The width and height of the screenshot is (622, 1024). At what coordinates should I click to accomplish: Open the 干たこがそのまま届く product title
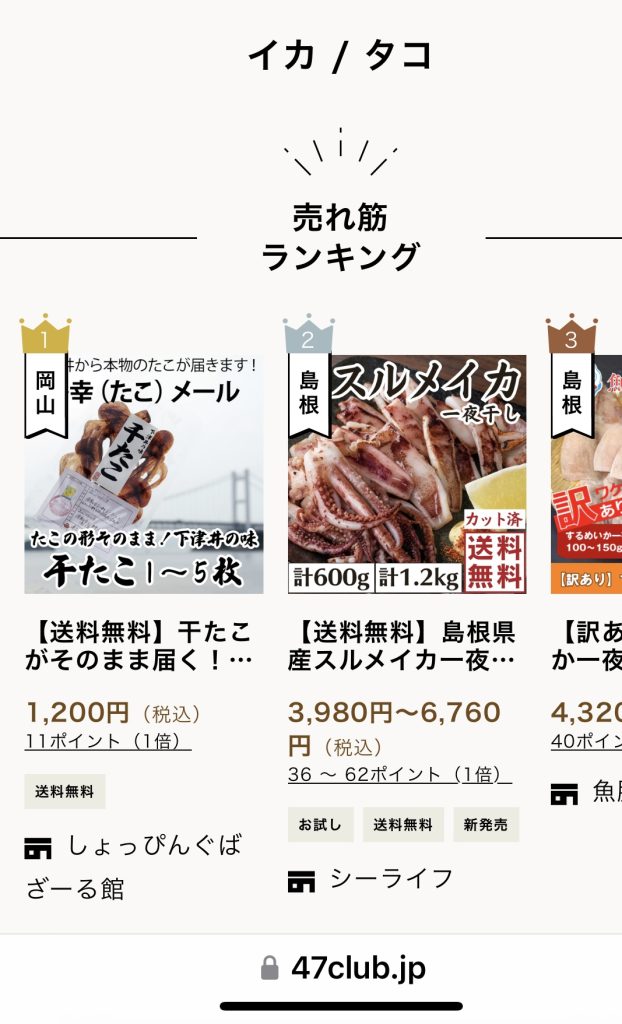tap(139, 646)
